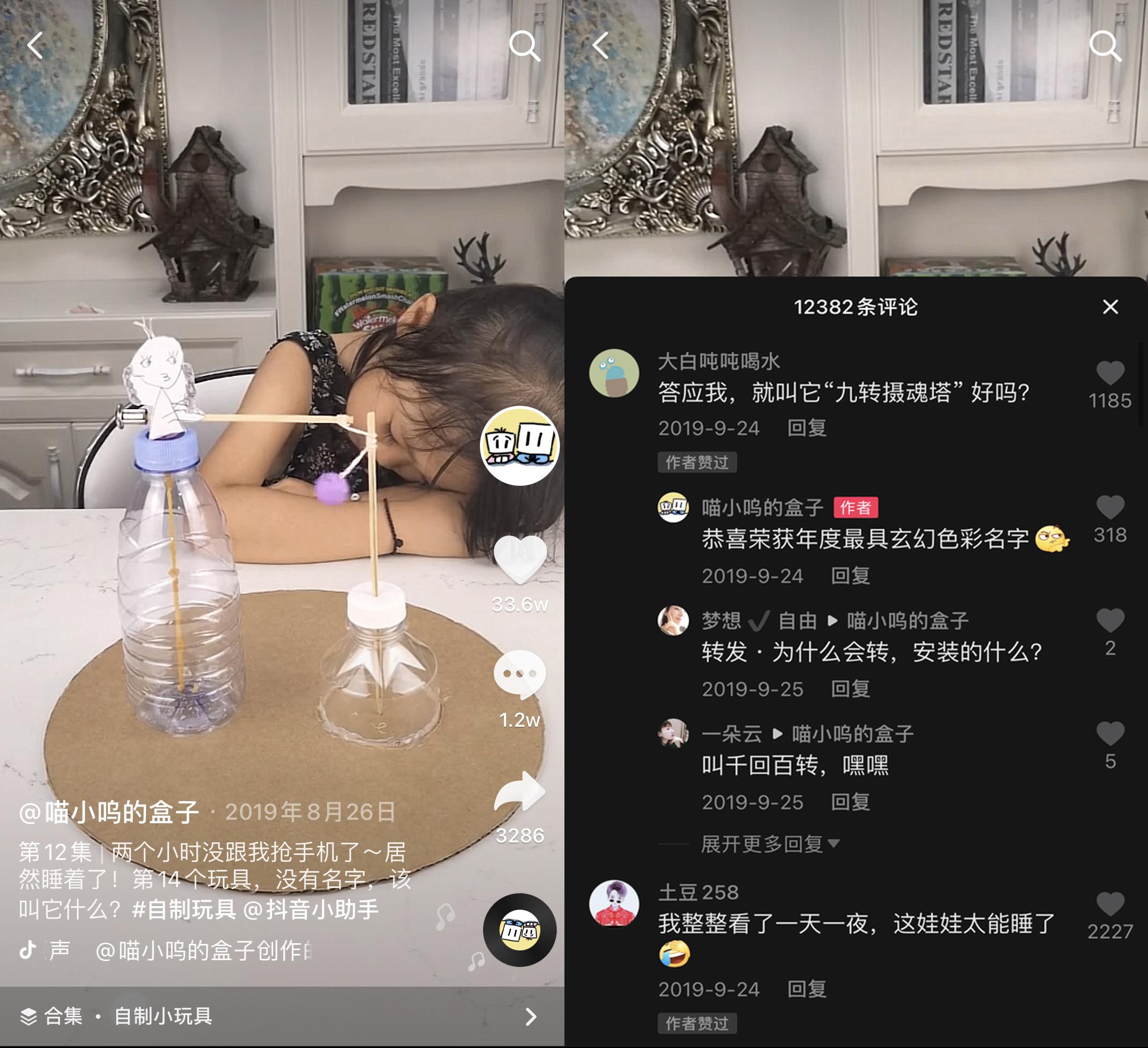Like the author's reply with 318 likes

[x=1110, y=508]
